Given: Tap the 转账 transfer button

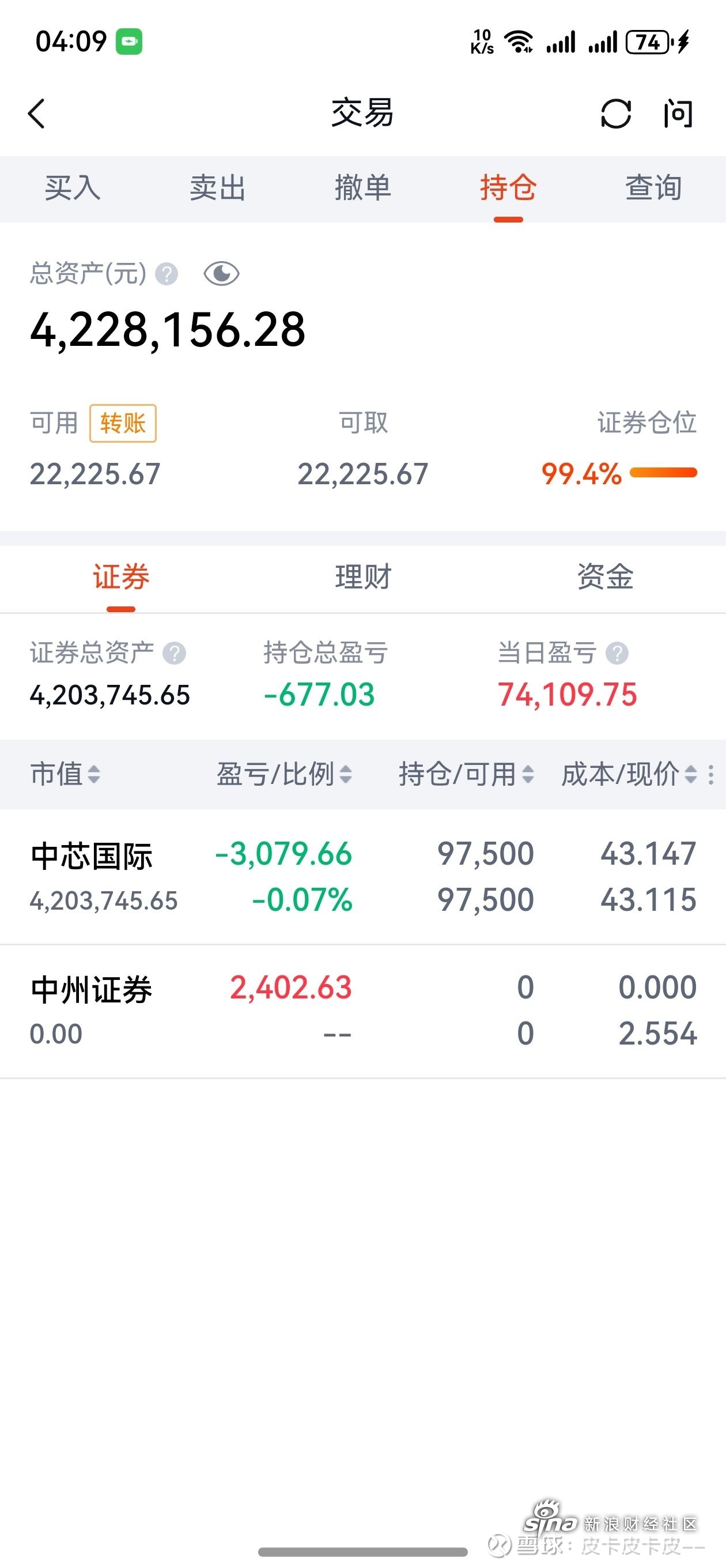Looking at the screenshot, I should 123,423.
